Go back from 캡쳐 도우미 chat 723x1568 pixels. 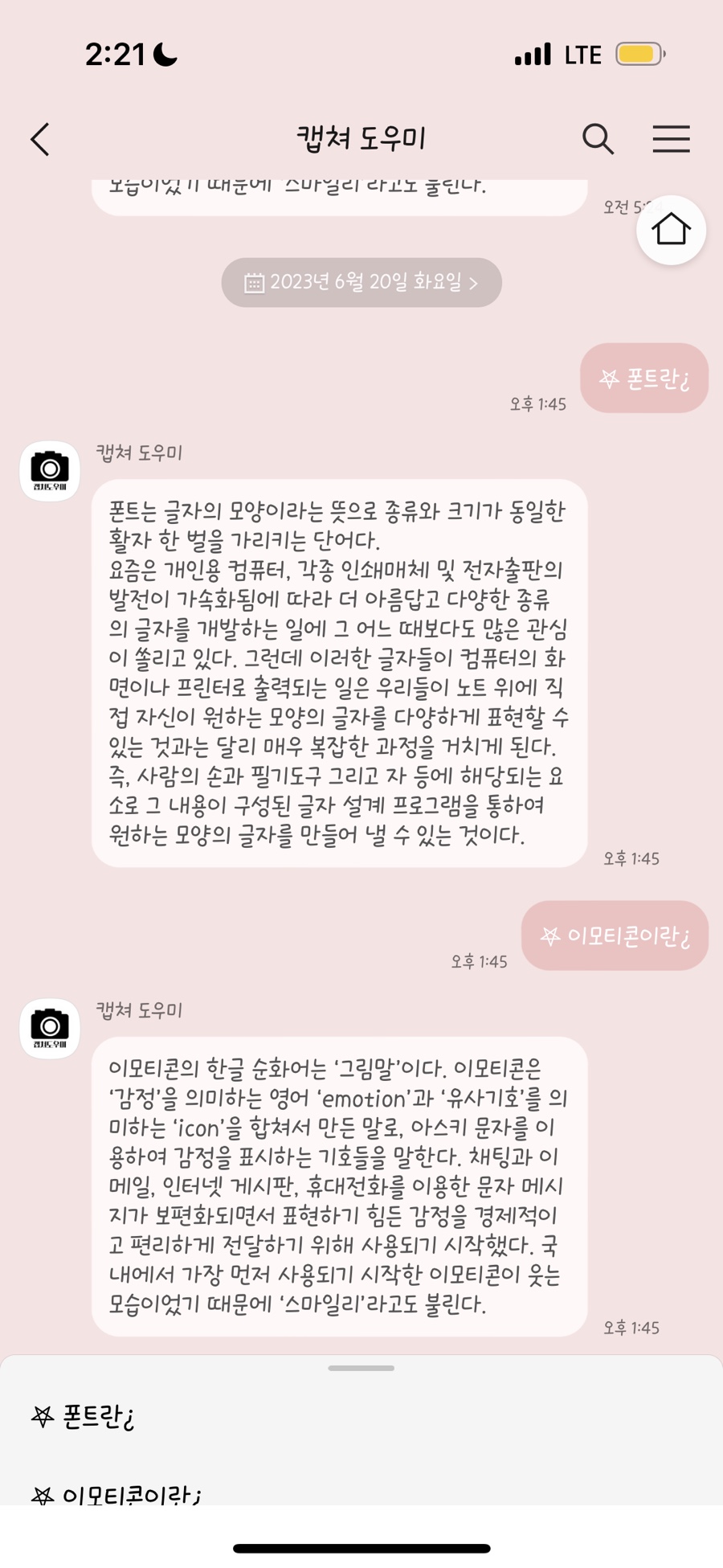pos(40,139)
